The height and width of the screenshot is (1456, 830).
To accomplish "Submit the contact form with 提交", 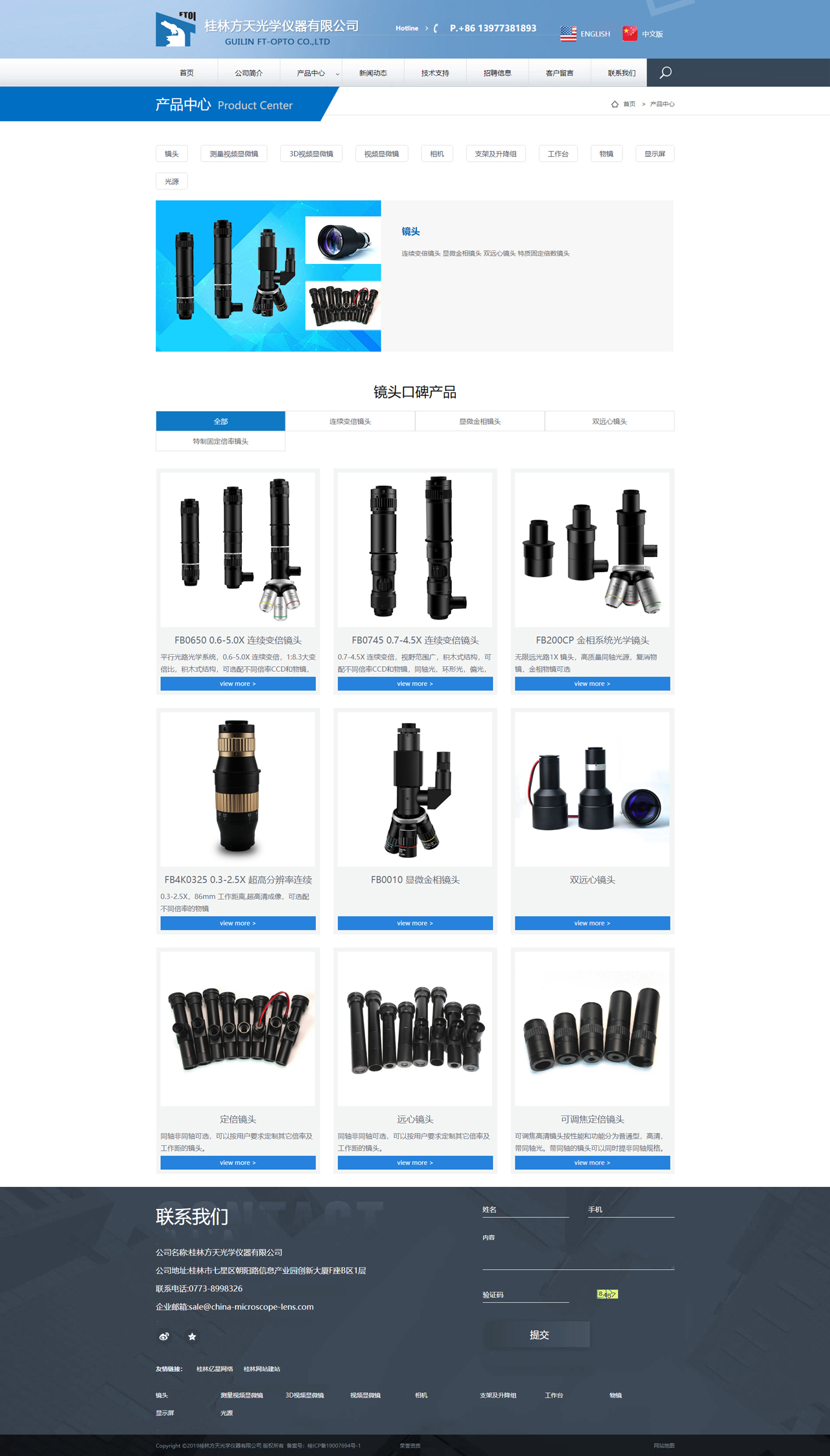I will [x=538, y=1335].
